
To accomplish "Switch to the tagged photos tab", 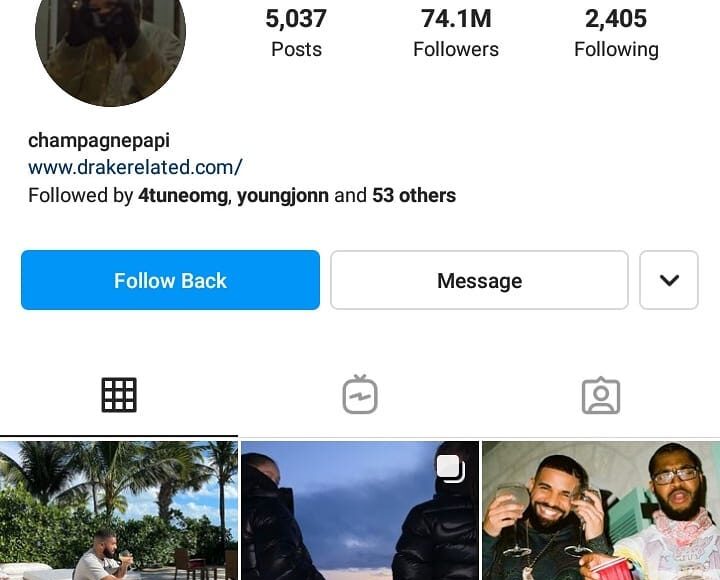I will coord(601,396).
